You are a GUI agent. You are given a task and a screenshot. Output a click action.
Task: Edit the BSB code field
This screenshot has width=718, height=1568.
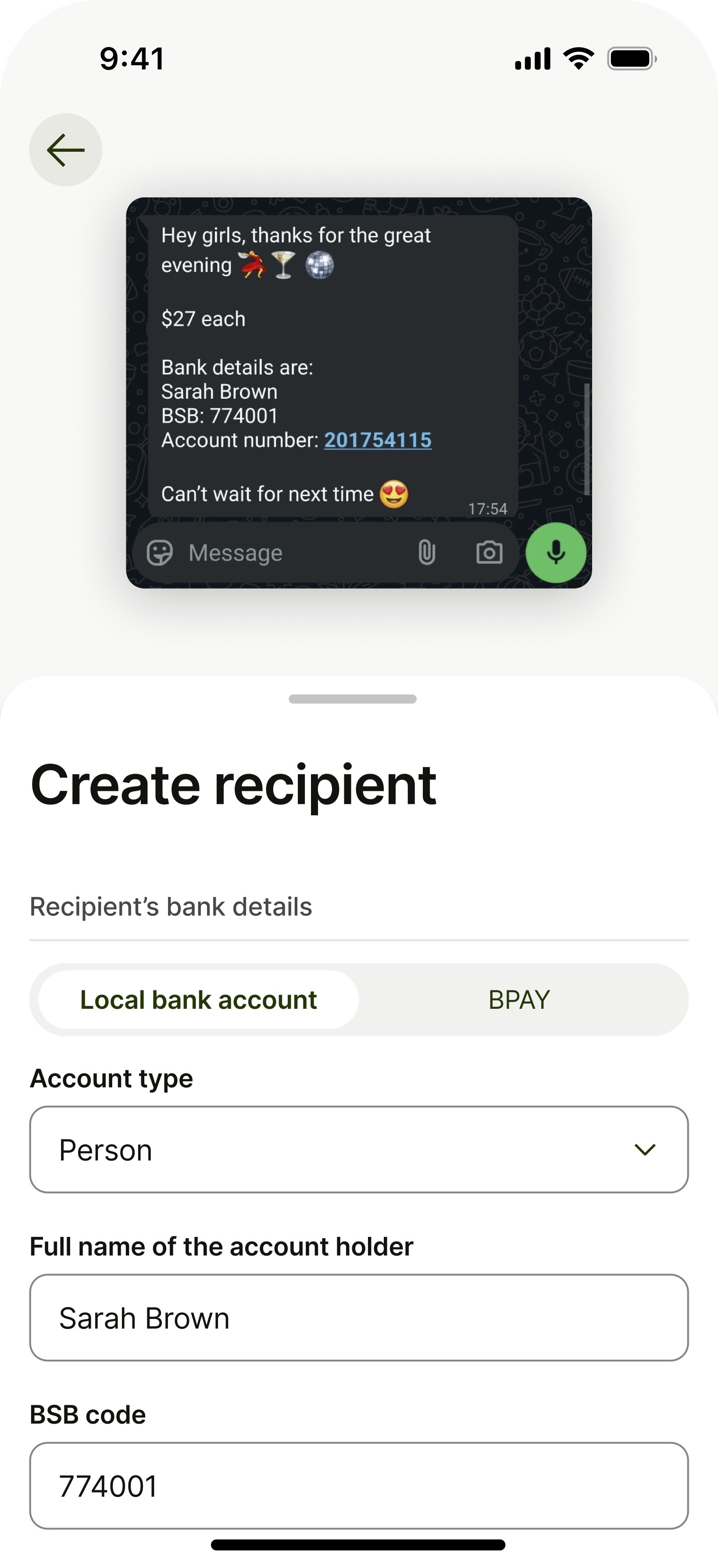(358, 1485)
